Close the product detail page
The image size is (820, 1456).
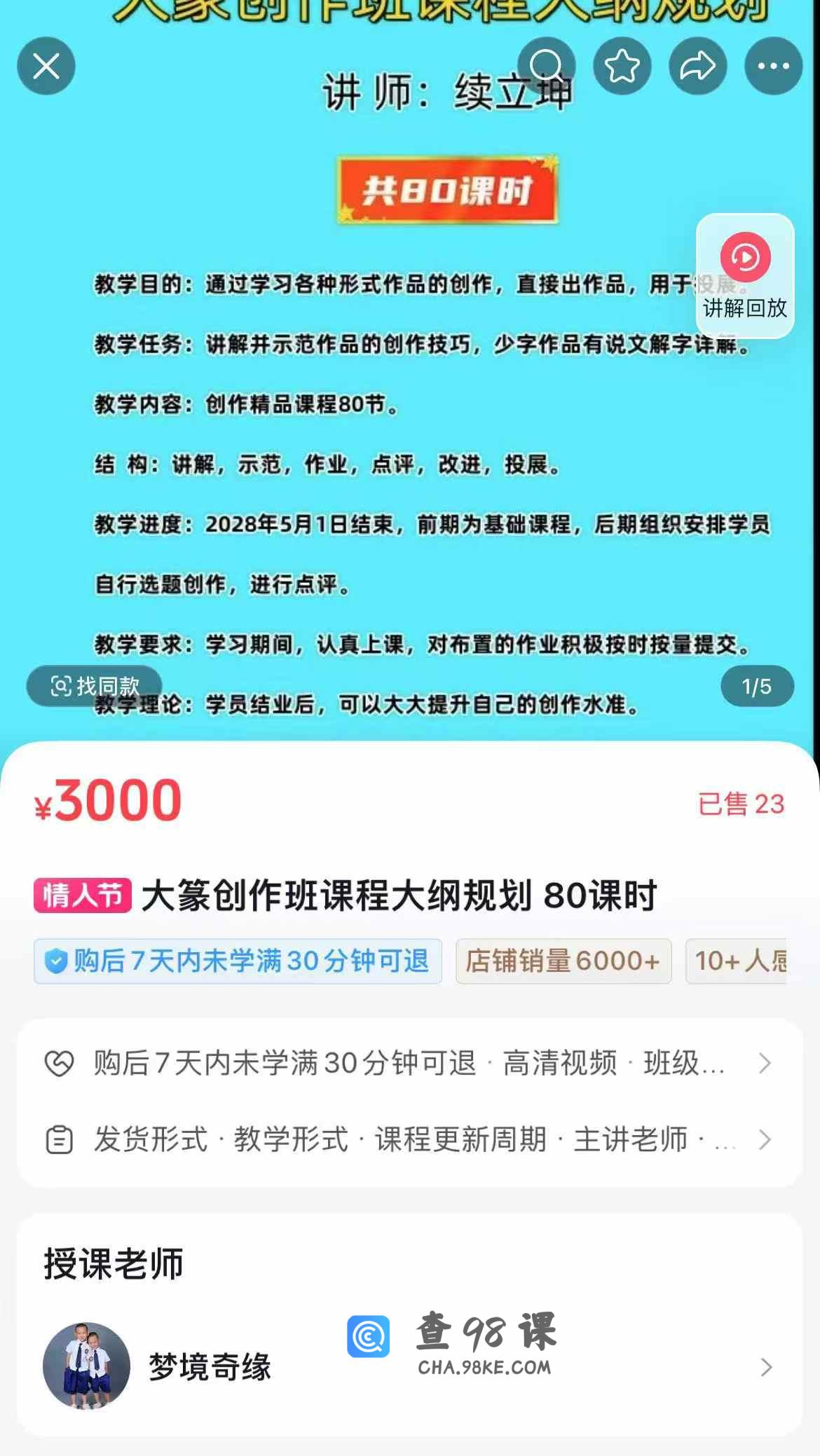click(46, 66)
